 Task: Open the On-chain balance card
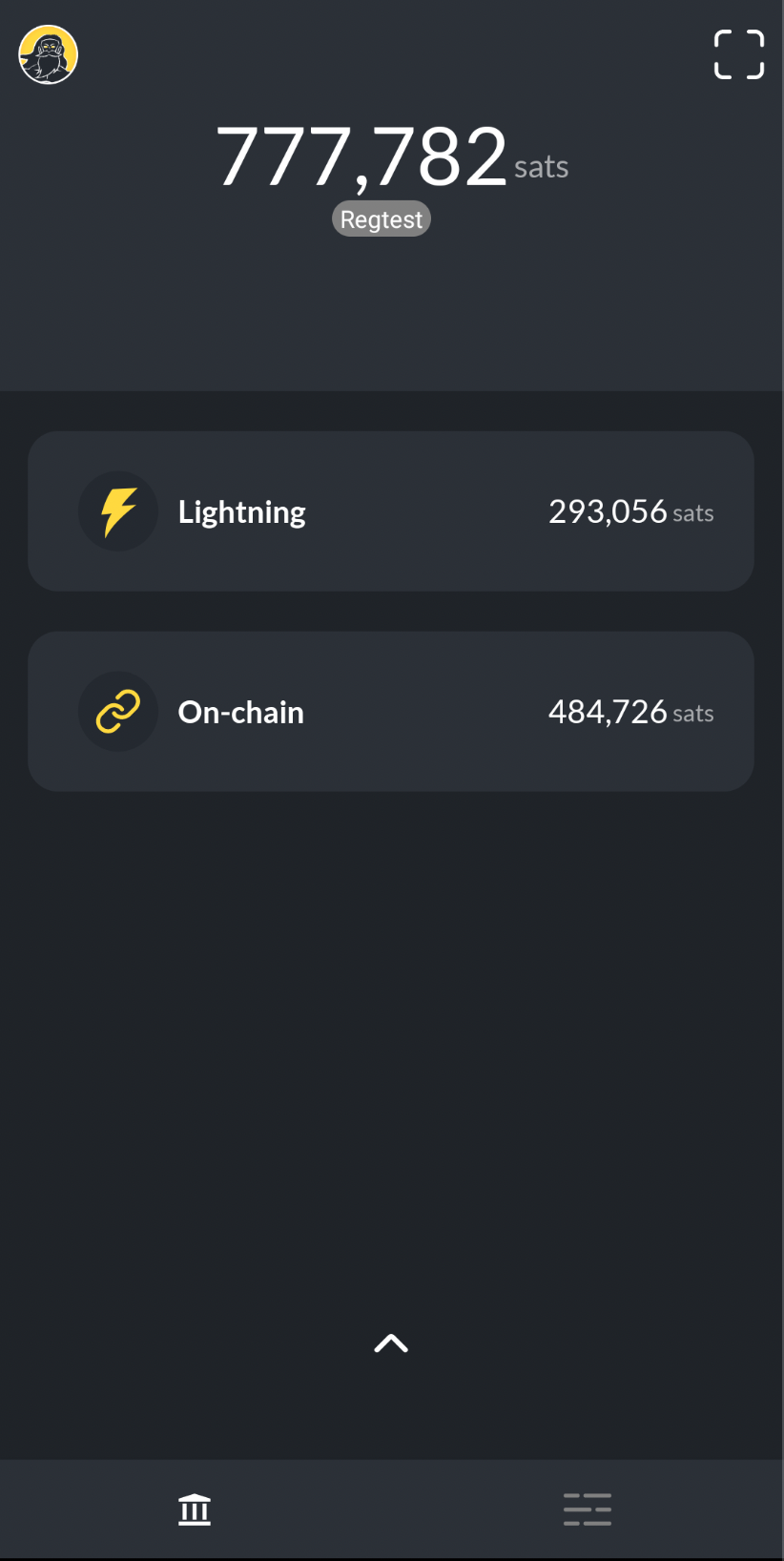(x=391, y=712)
